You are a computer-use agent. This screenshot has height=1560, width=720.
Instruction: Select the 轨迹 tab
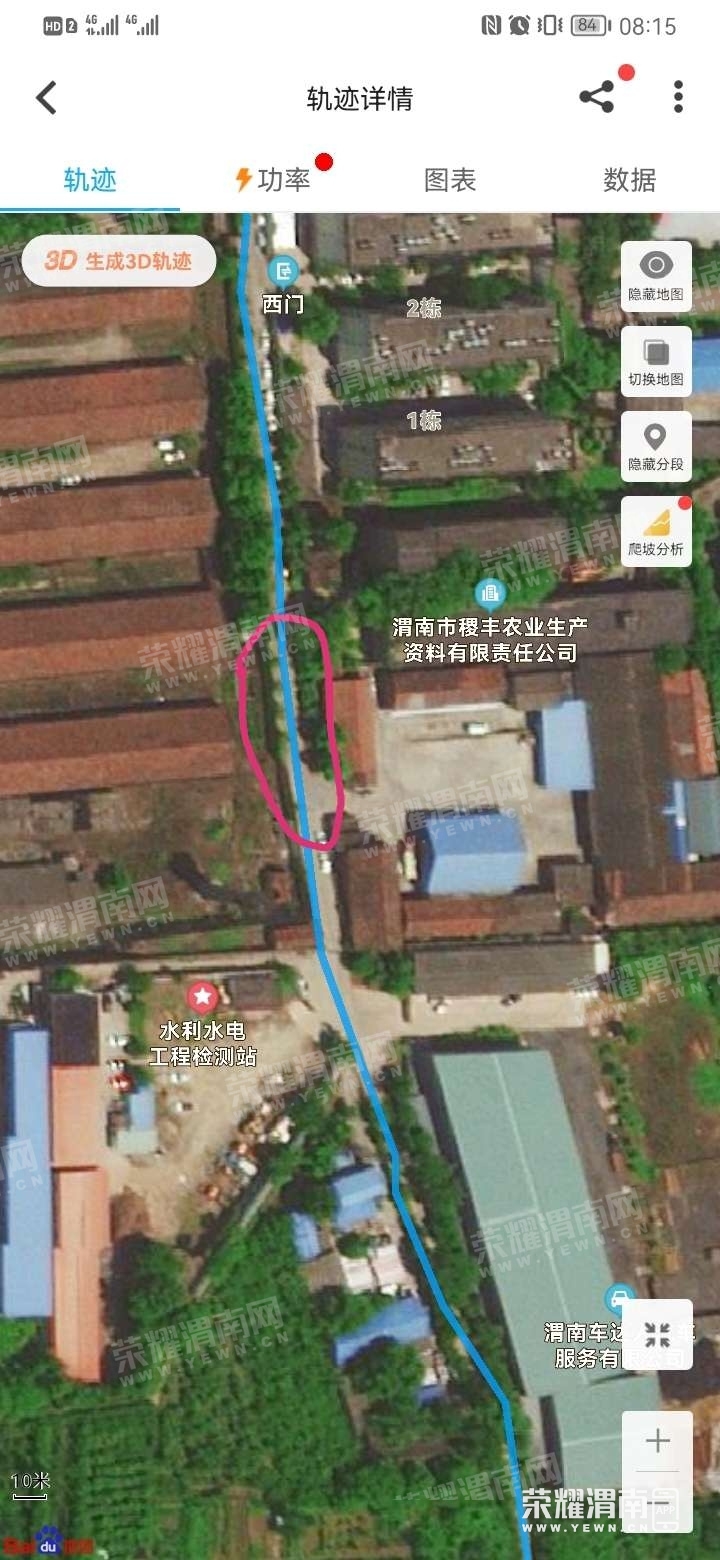coord(90,180)
